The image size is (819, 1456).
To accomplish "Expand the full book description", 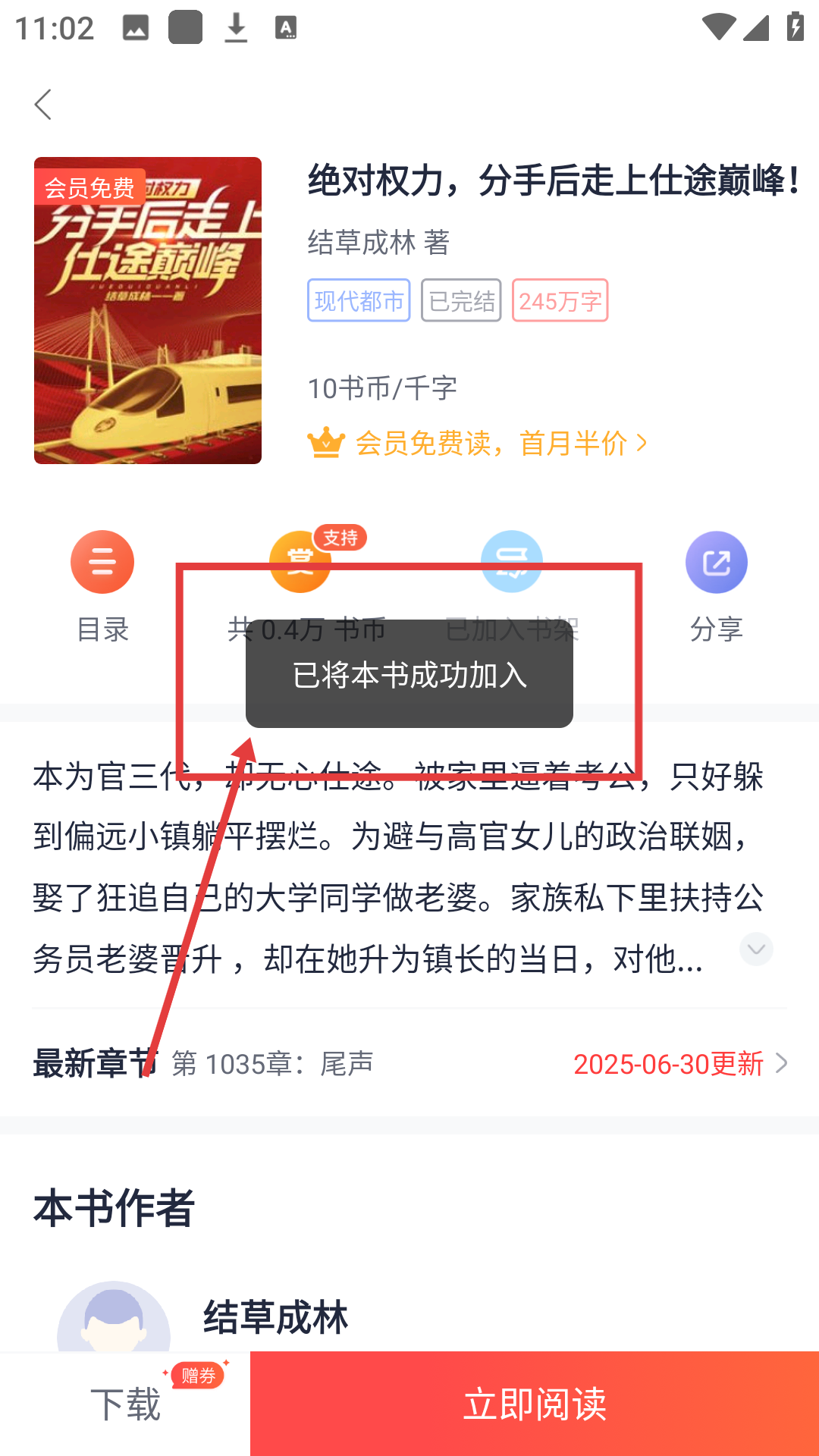I will (x=756, y=949).
